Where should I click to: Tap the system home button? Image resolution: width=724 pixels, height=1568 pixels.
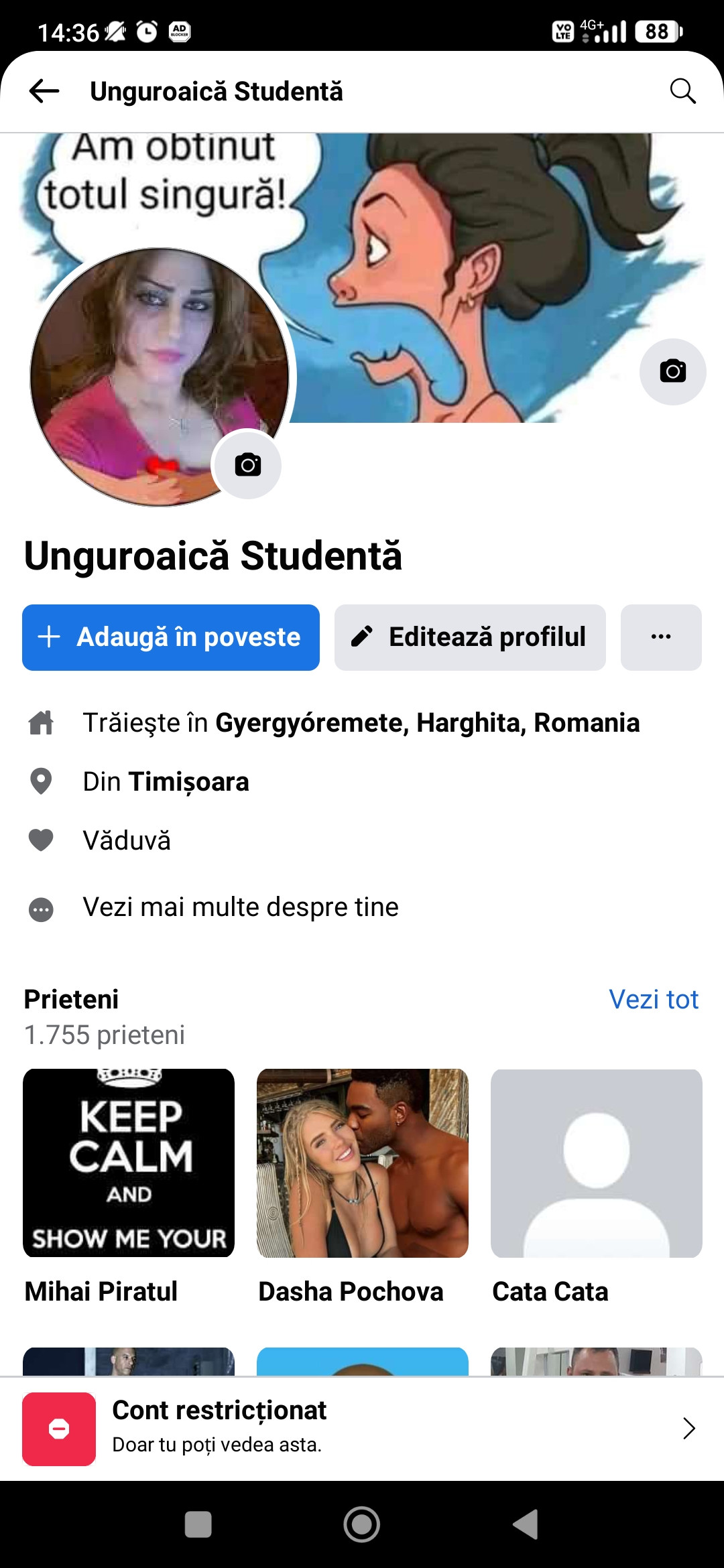click(362, 1524)
